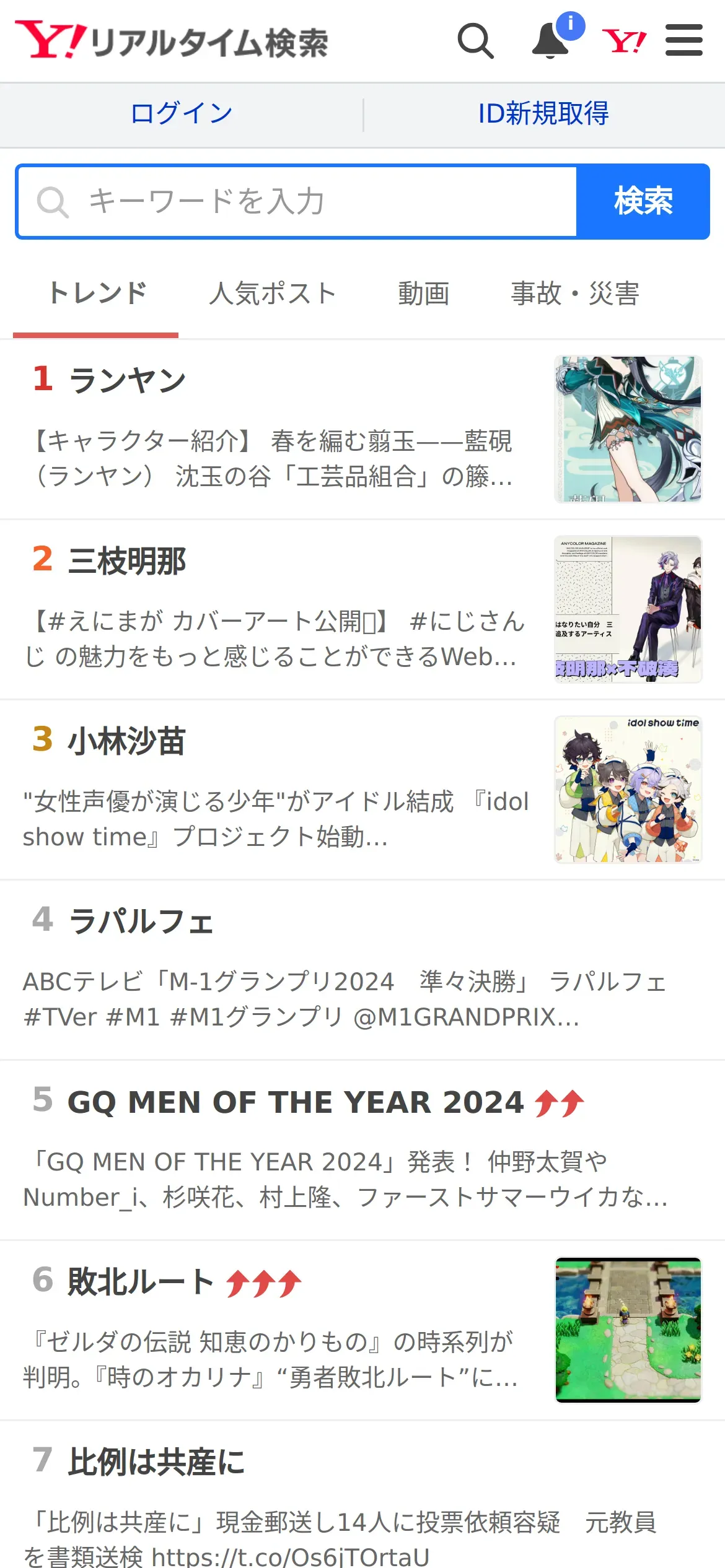Tap the Yahoo! リアルタイム検索 header logo
This screenshot has height=1568, width=725.
tap(172, 41)
